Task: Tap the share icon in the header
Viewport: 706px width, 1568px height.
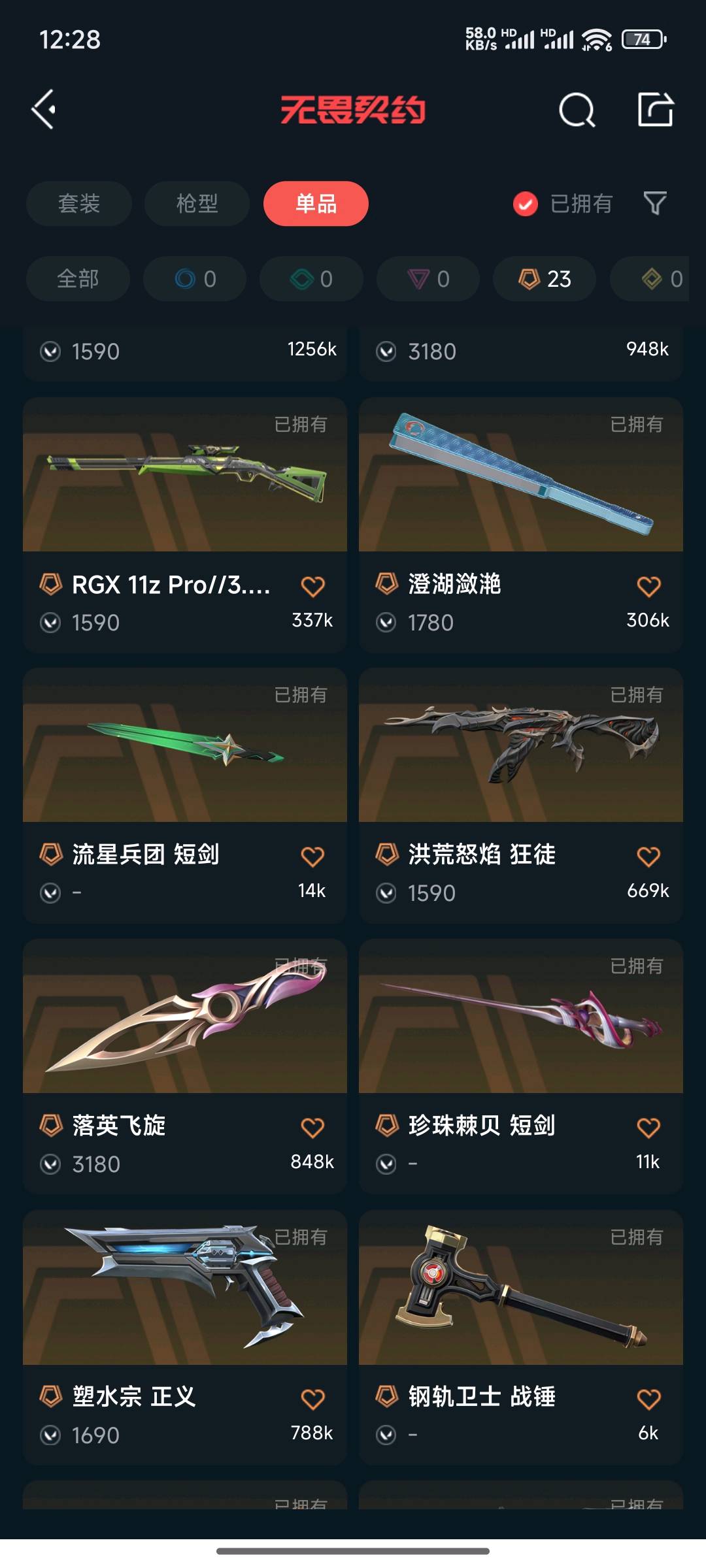Action: pos(655,110)
